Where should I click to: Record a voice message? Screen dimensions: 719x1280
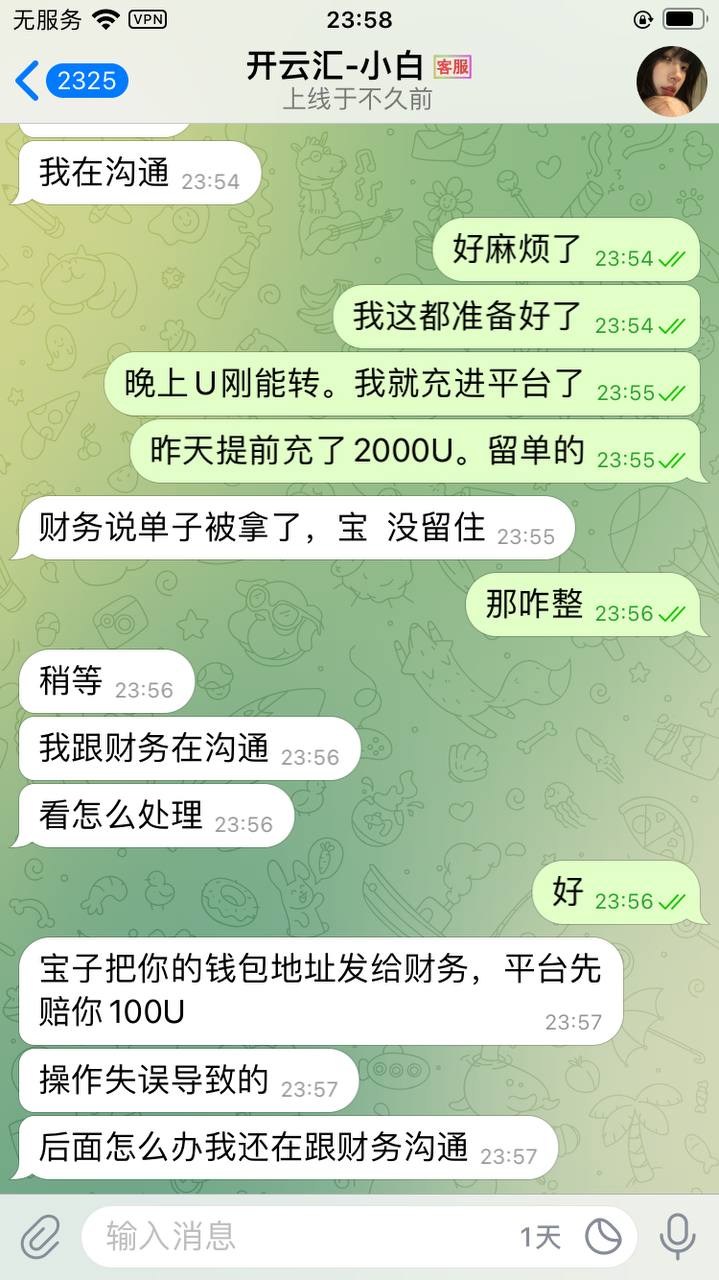[677, 1237]
